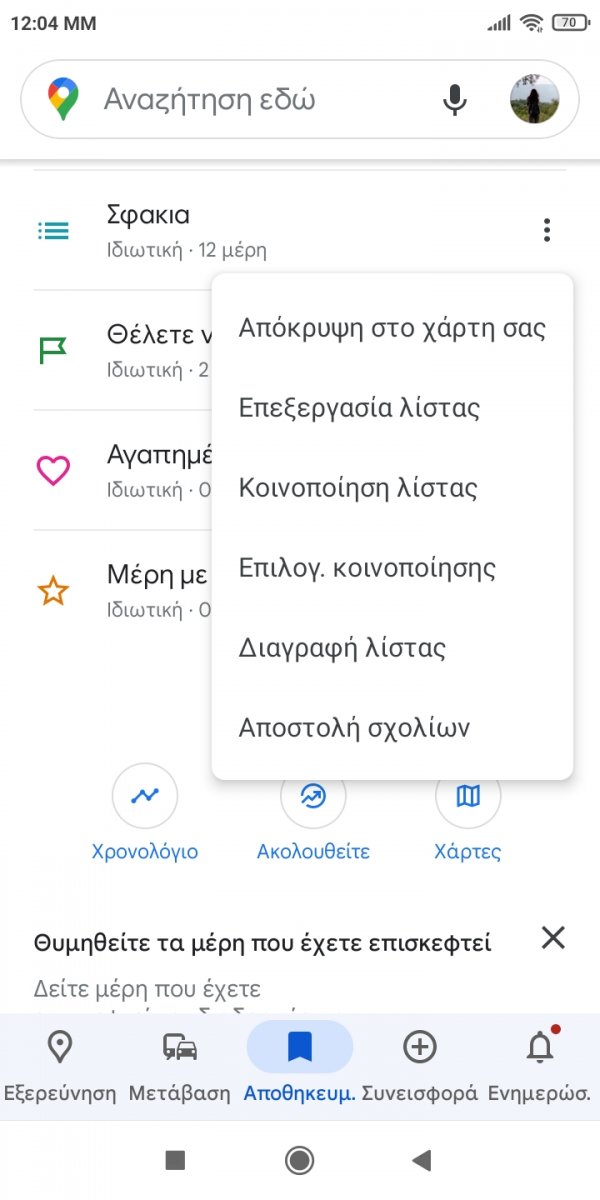The width and height of the screenshot is (600, 1200).
Task: Select Απόκρυψη στο χάρτη σας option
Action: [392, 328]
